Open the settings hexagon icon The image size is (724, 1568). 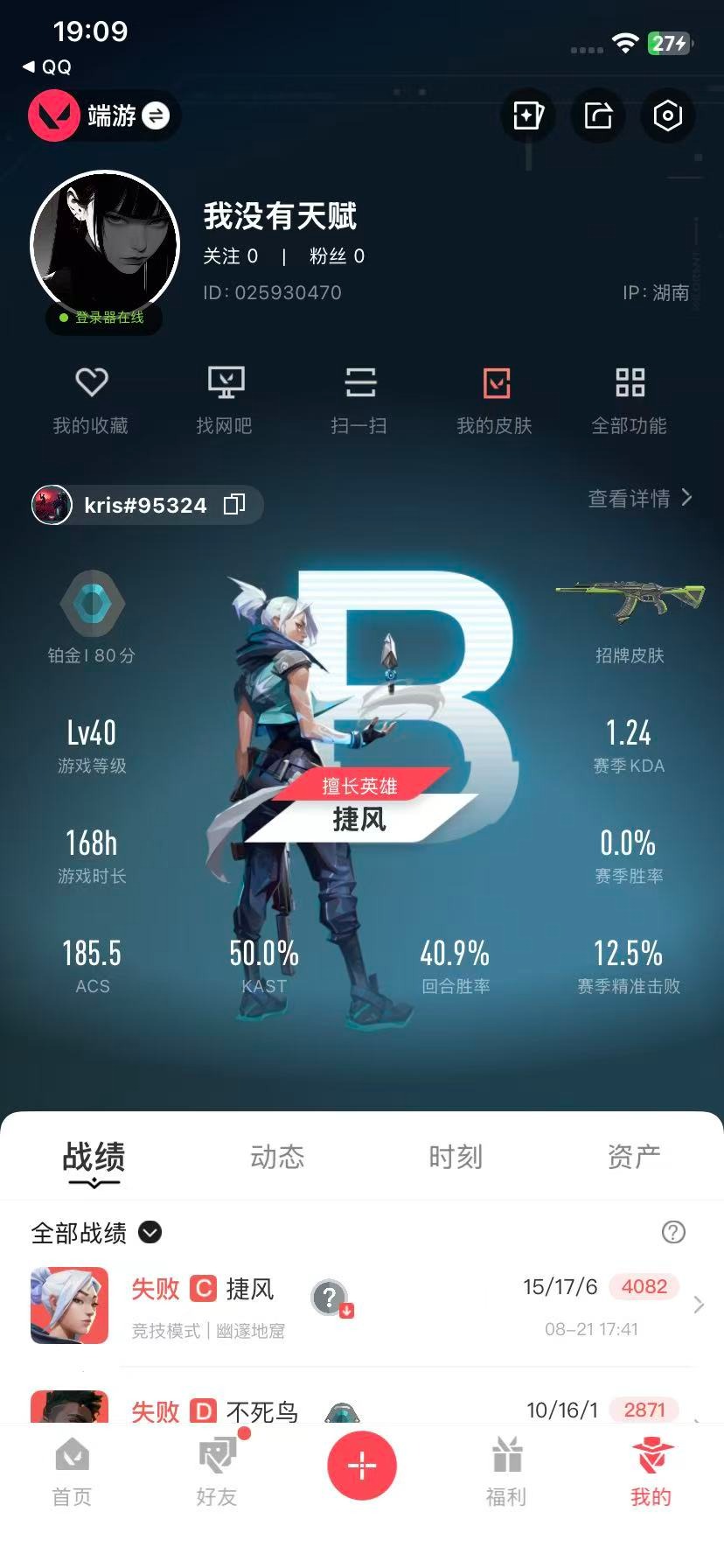click(667, 115)
